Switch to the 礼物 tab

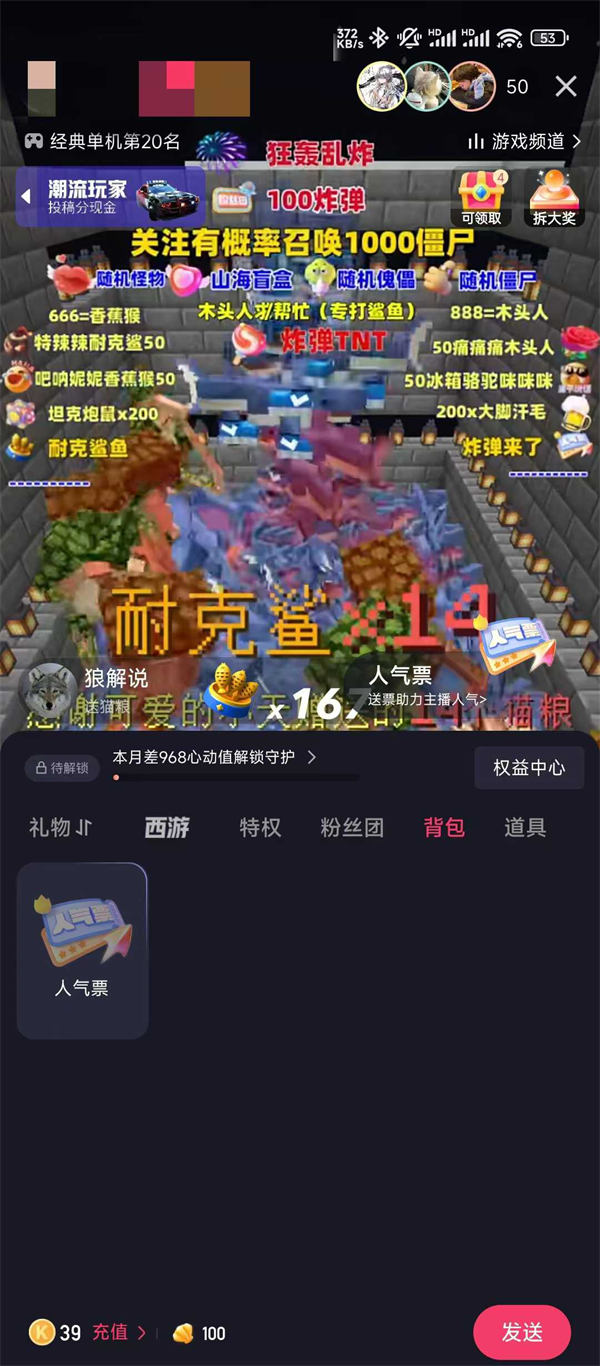pyautogui.click(x=60, y=828)
